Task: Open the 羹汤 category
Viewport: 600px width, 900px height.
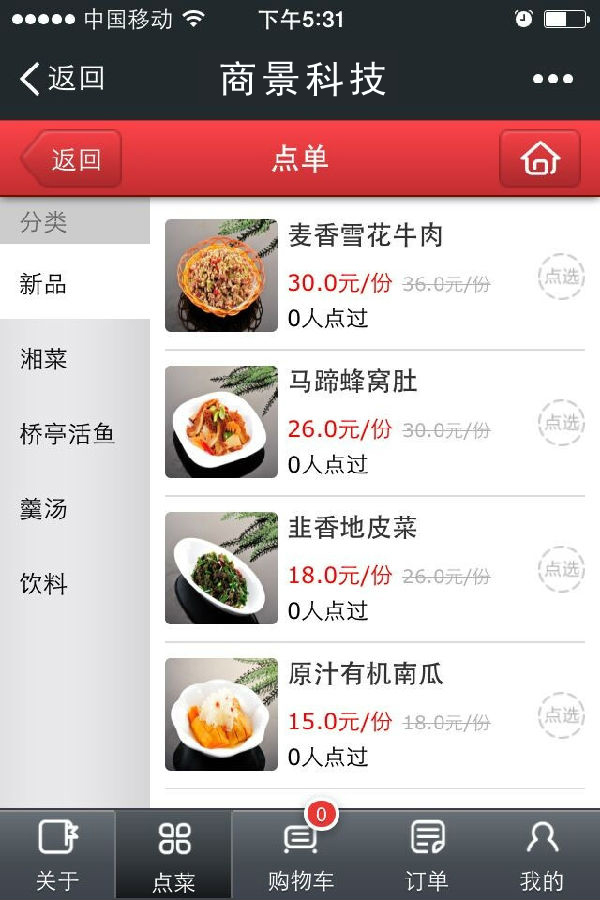Action: pyautogui.click(x=44, y=509)
